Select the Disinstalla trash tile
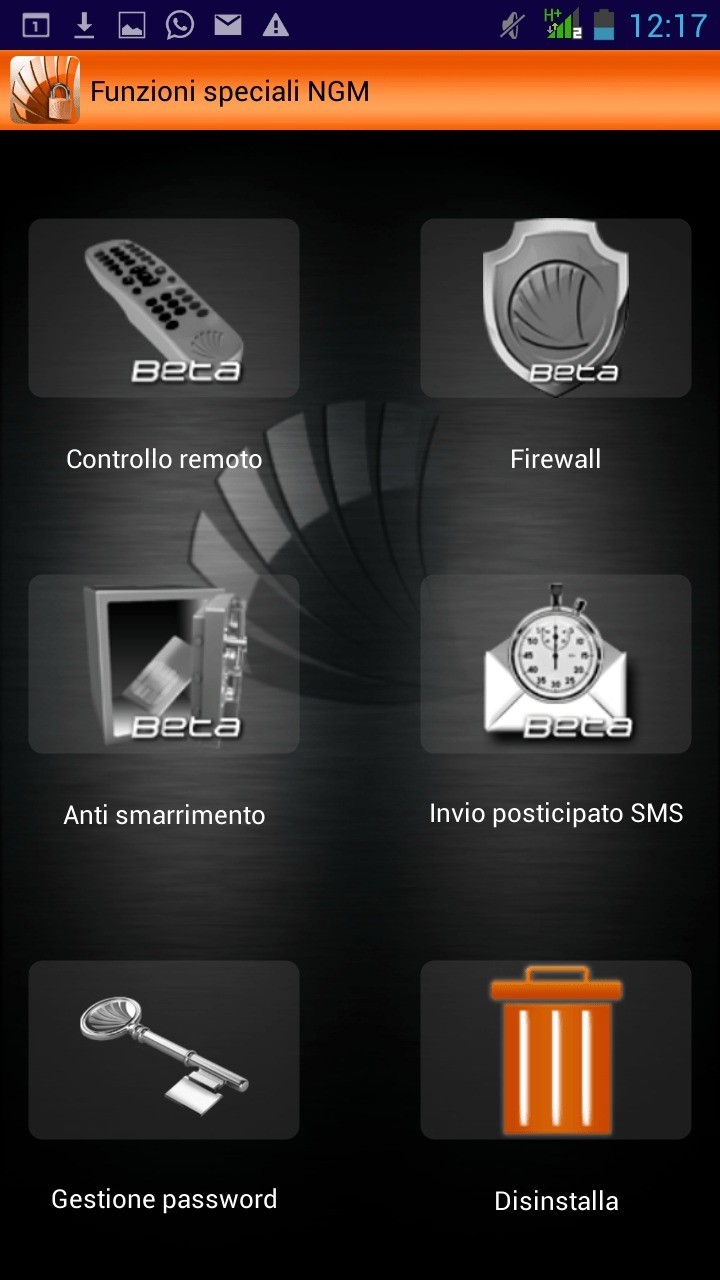720x1280 pixels. tap(556, 1050)
